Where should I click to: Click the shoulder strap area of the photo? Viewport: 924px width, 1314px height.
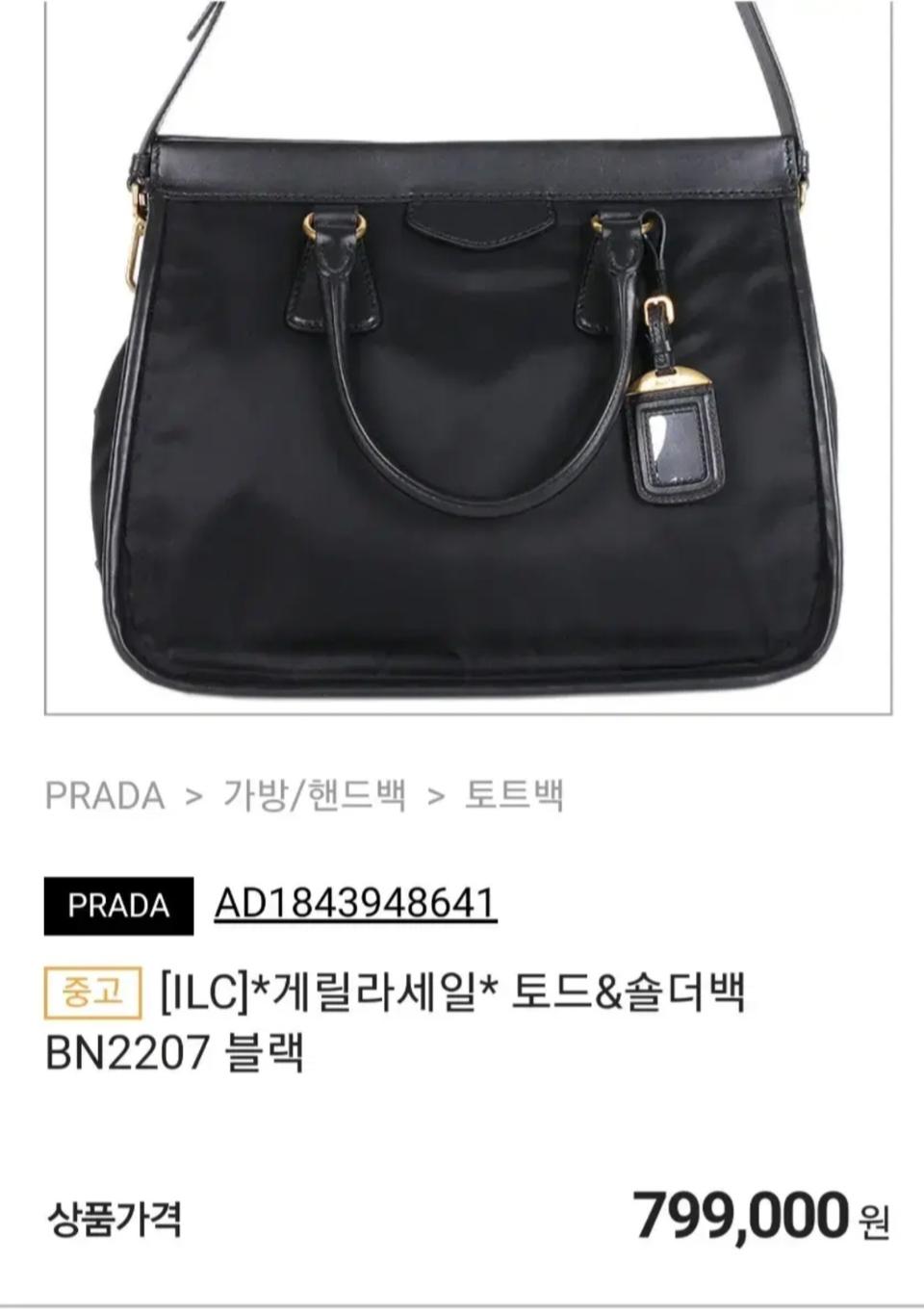click(770, 77)
